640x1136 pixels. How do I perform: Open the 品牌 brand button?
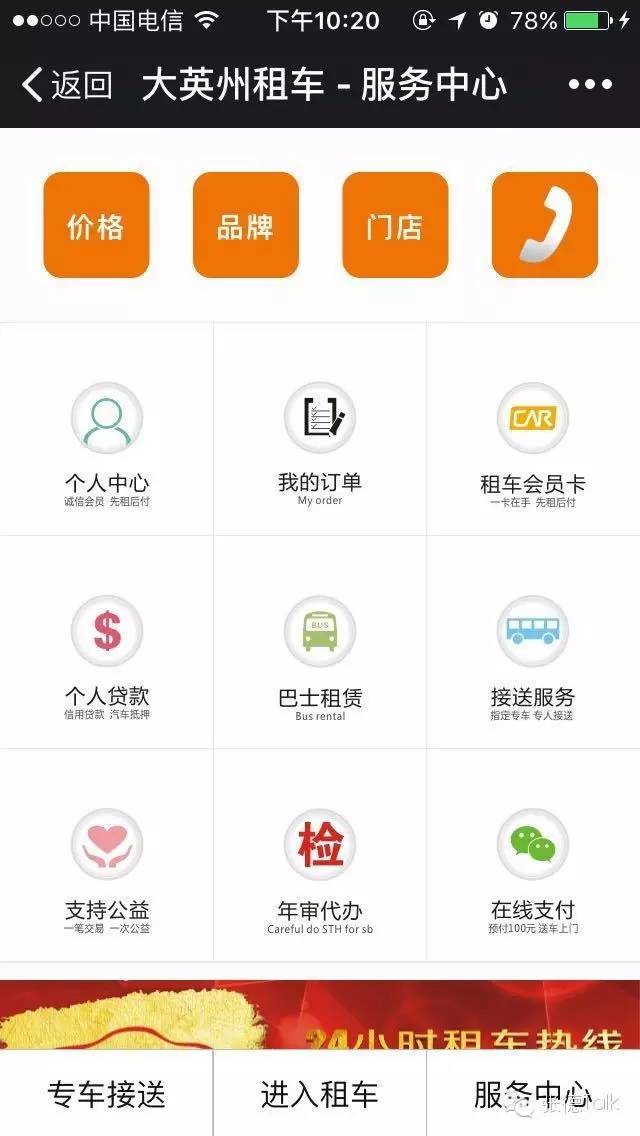(x=245, y=225)
